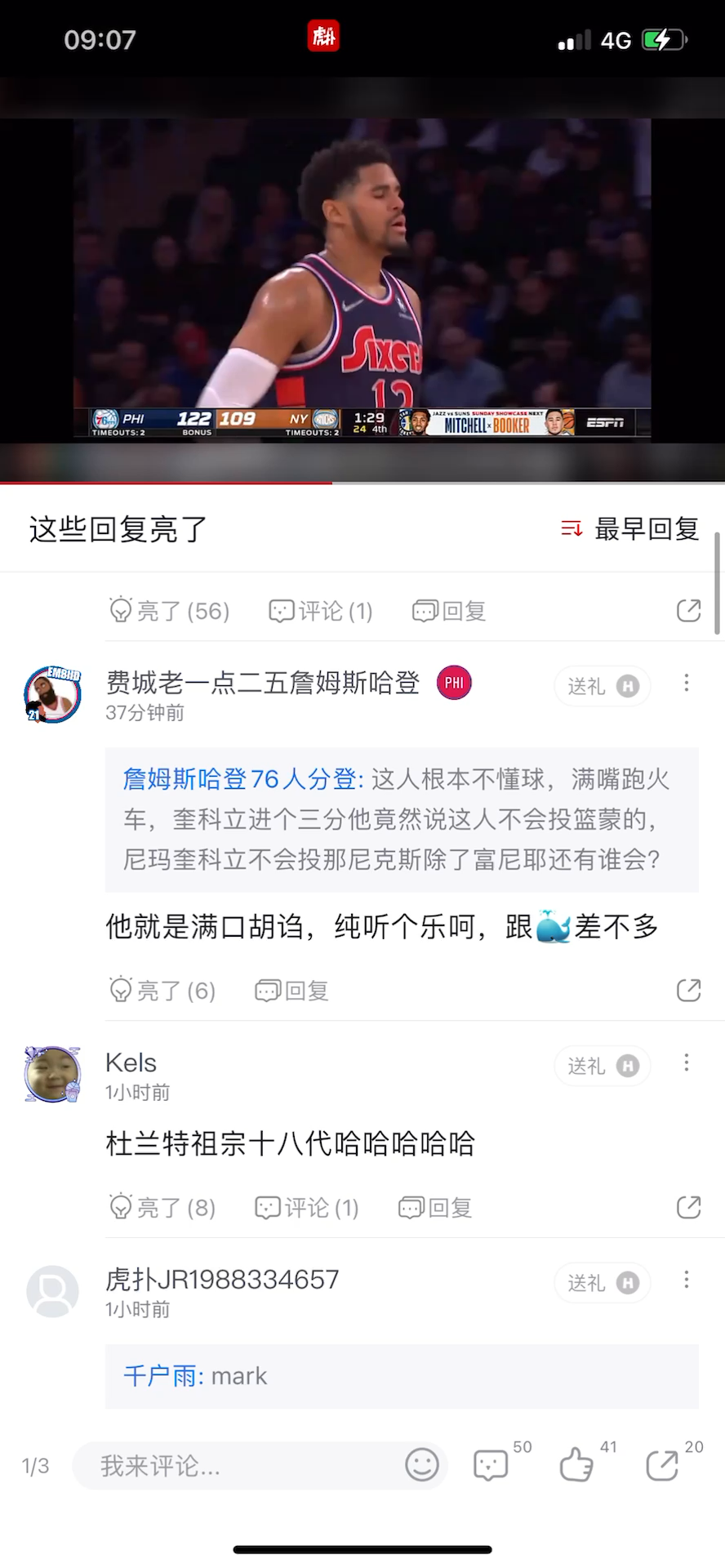This screenshot has height=1568, width=725.
Task: Change sort order via 最早回复
Action: click(x=630, y=529)
